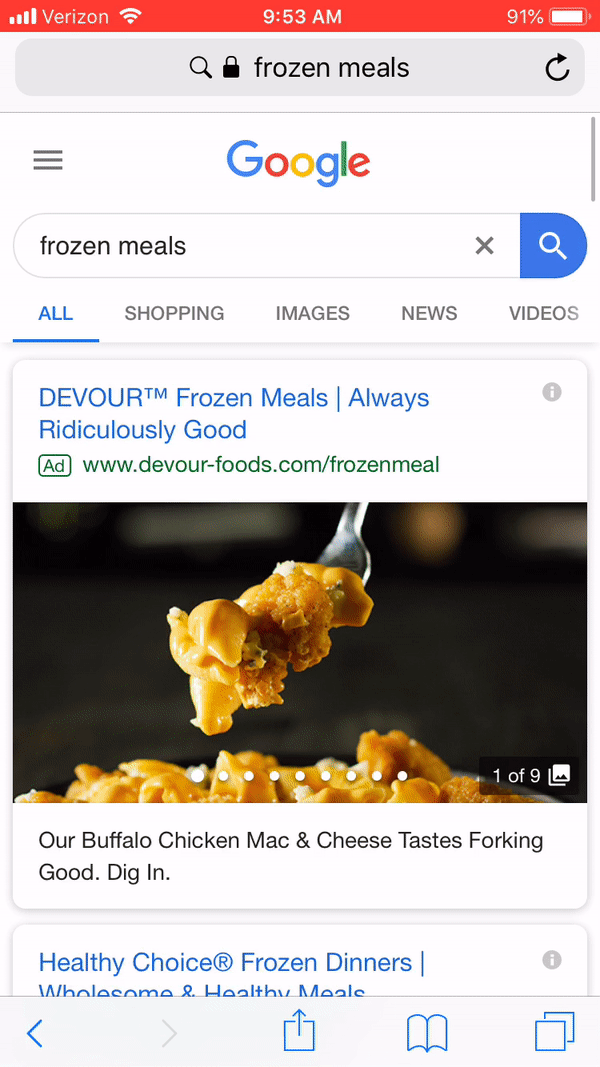Run search with blue magnifier button
The width and height of the screenshot is (600, 1067).
[553, 246]
